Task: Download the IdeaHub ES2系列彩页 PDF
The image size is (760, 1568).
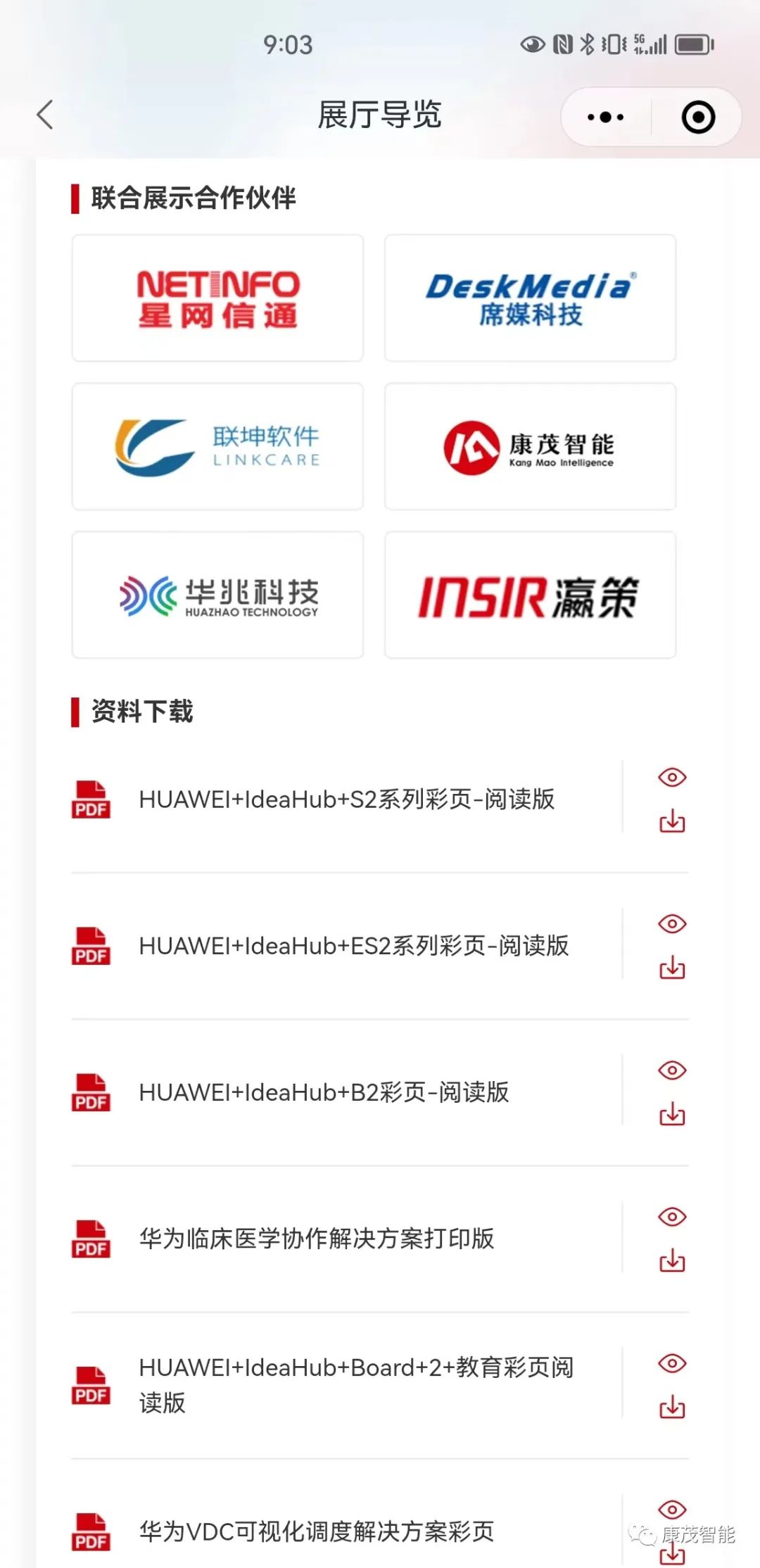Action: [672, 968]
